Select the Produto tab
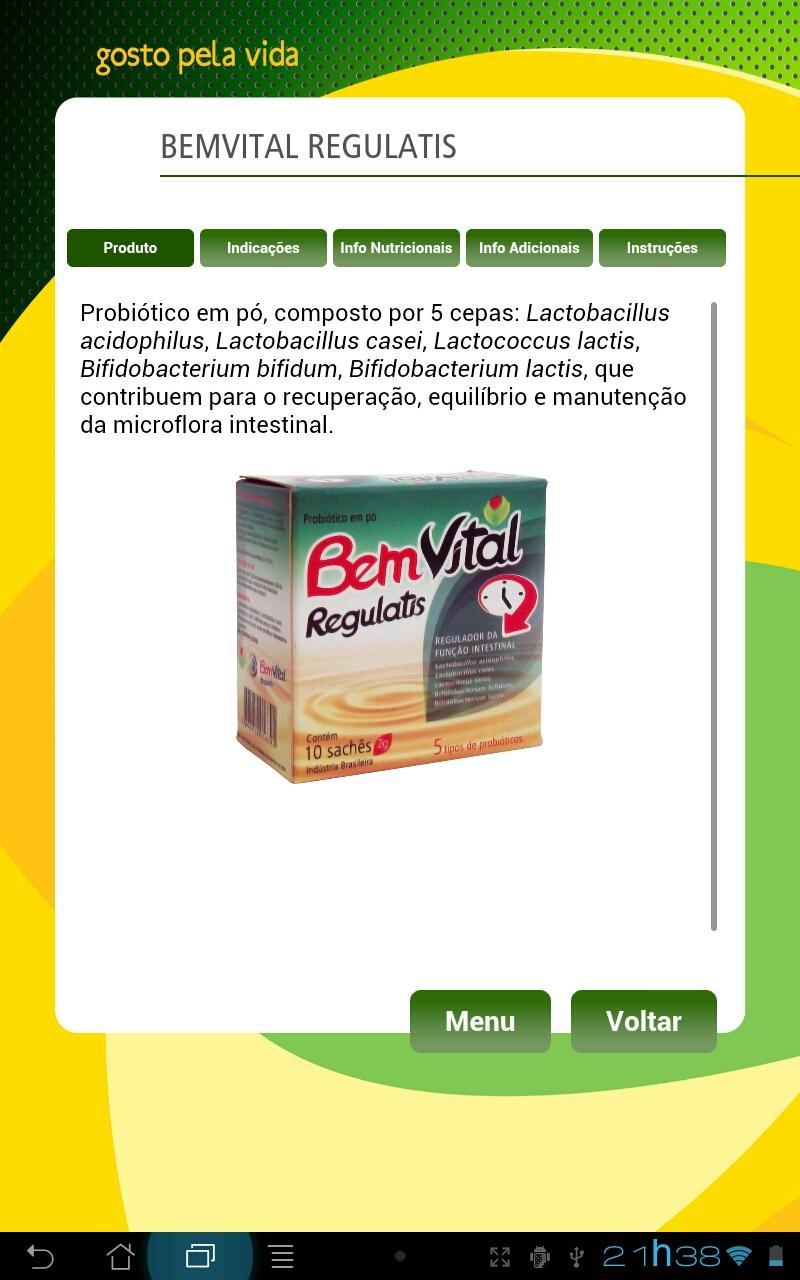This screenshot has width=800, height=1280. point(130,247)
